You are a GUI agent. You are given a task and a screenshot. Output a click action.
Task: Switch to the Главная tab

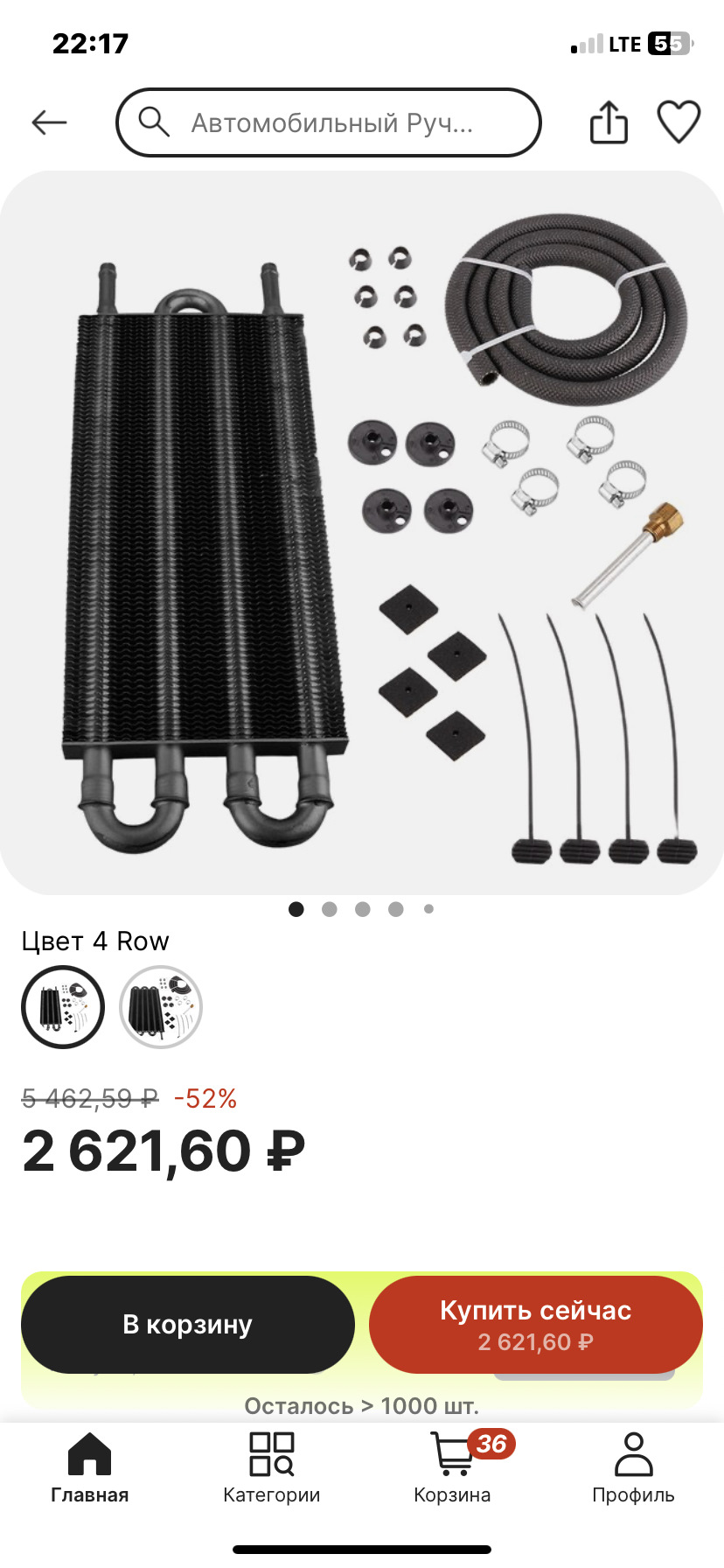tap(89, 1468)
